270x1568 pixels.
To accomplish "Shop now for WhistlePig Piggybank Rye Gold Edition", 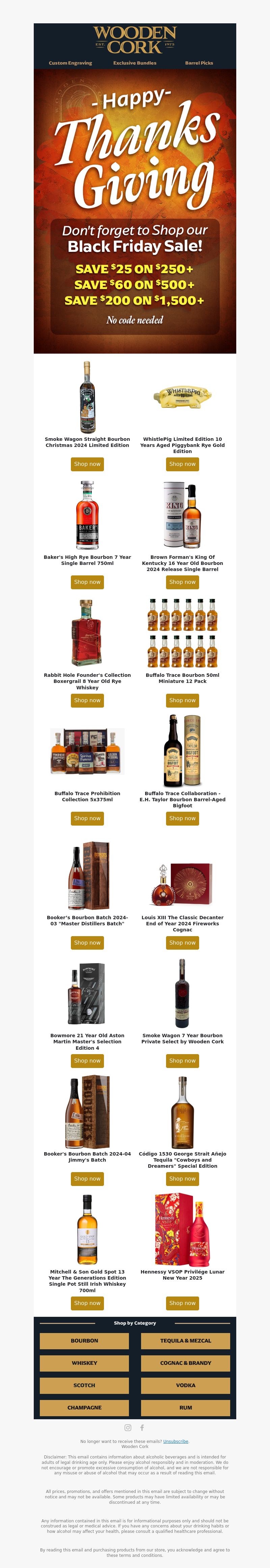I will (183, 464).
